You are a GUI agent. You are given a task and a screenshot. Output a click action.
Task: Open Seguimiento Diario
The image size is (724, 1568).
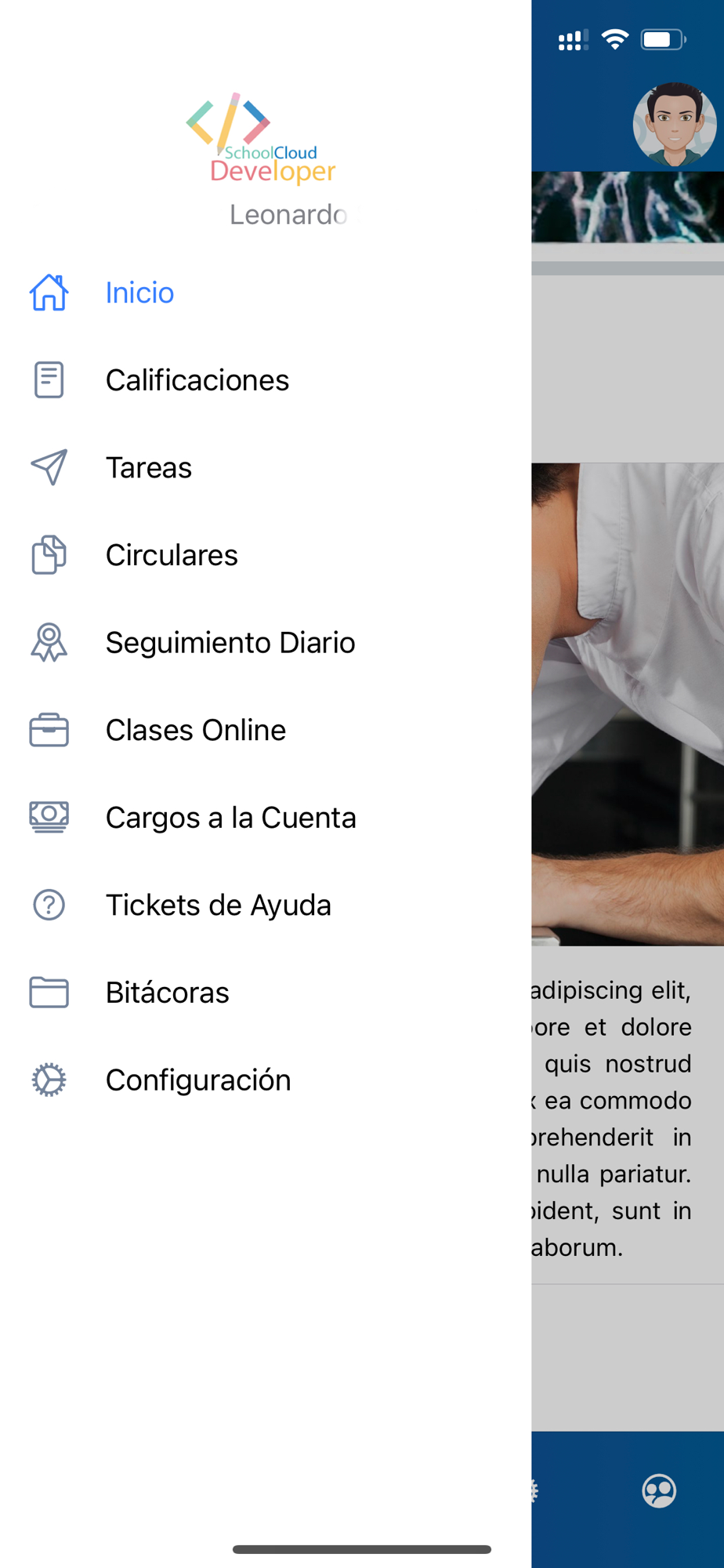point(230,643)
